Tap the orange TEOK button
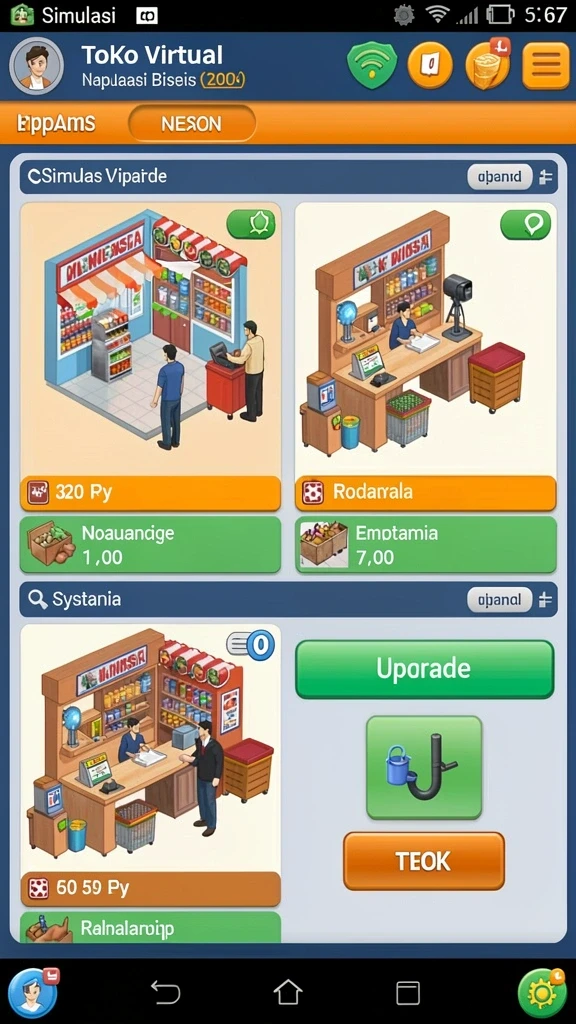The height and width of the screenshot is (1024, 576). pyautogui.click(x=424, y=861)
